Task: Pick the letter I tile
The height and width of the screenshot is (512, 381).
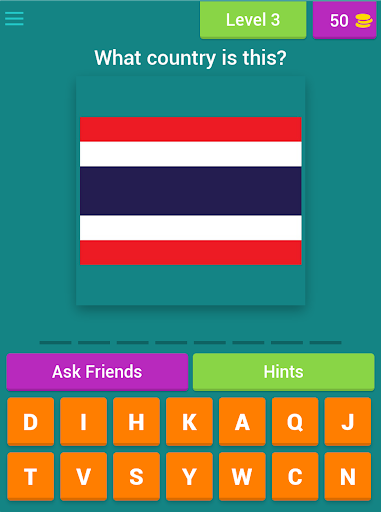Action: click(x=83, y=422)
